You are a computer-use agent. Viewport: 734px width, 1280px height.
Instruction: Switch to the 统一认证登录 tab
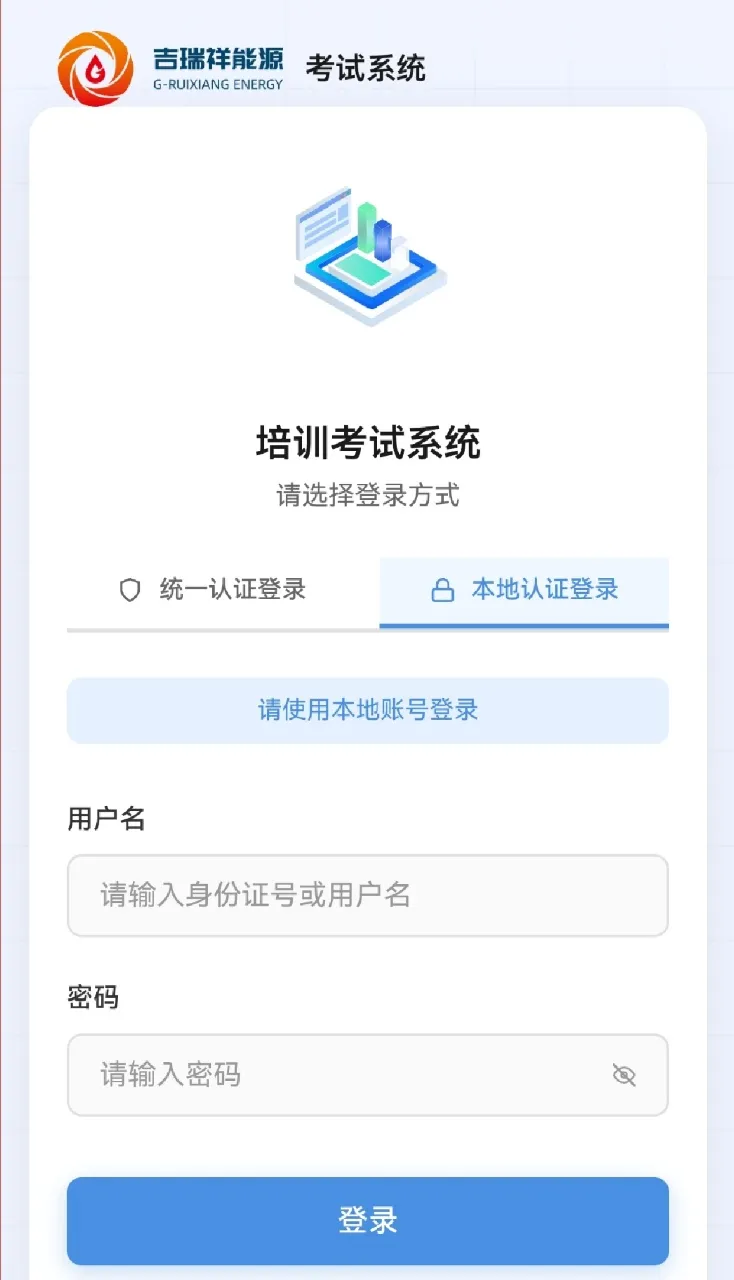pos(223,590)
